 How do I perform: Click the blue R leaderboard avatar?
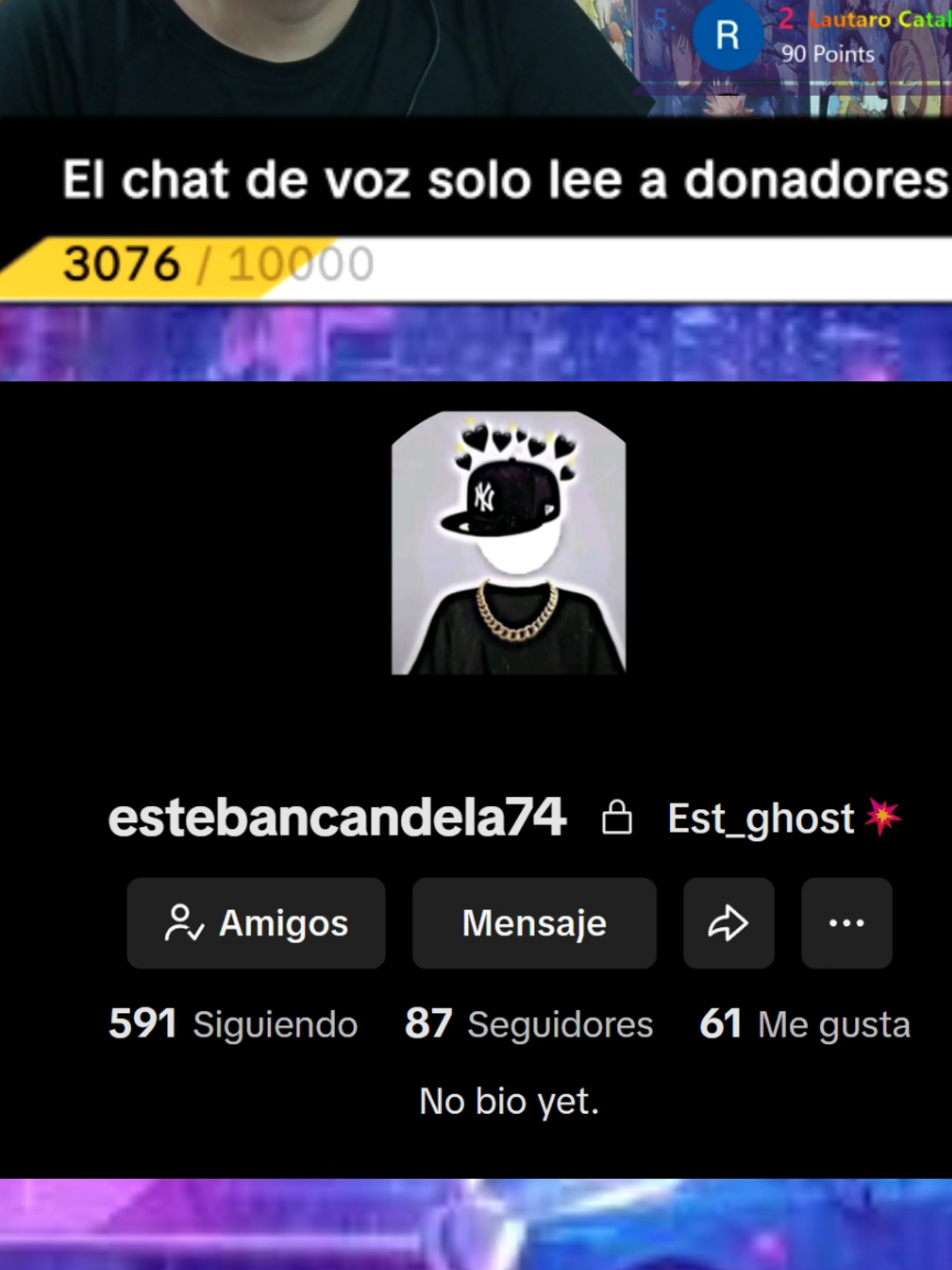[x=729, y=36]
